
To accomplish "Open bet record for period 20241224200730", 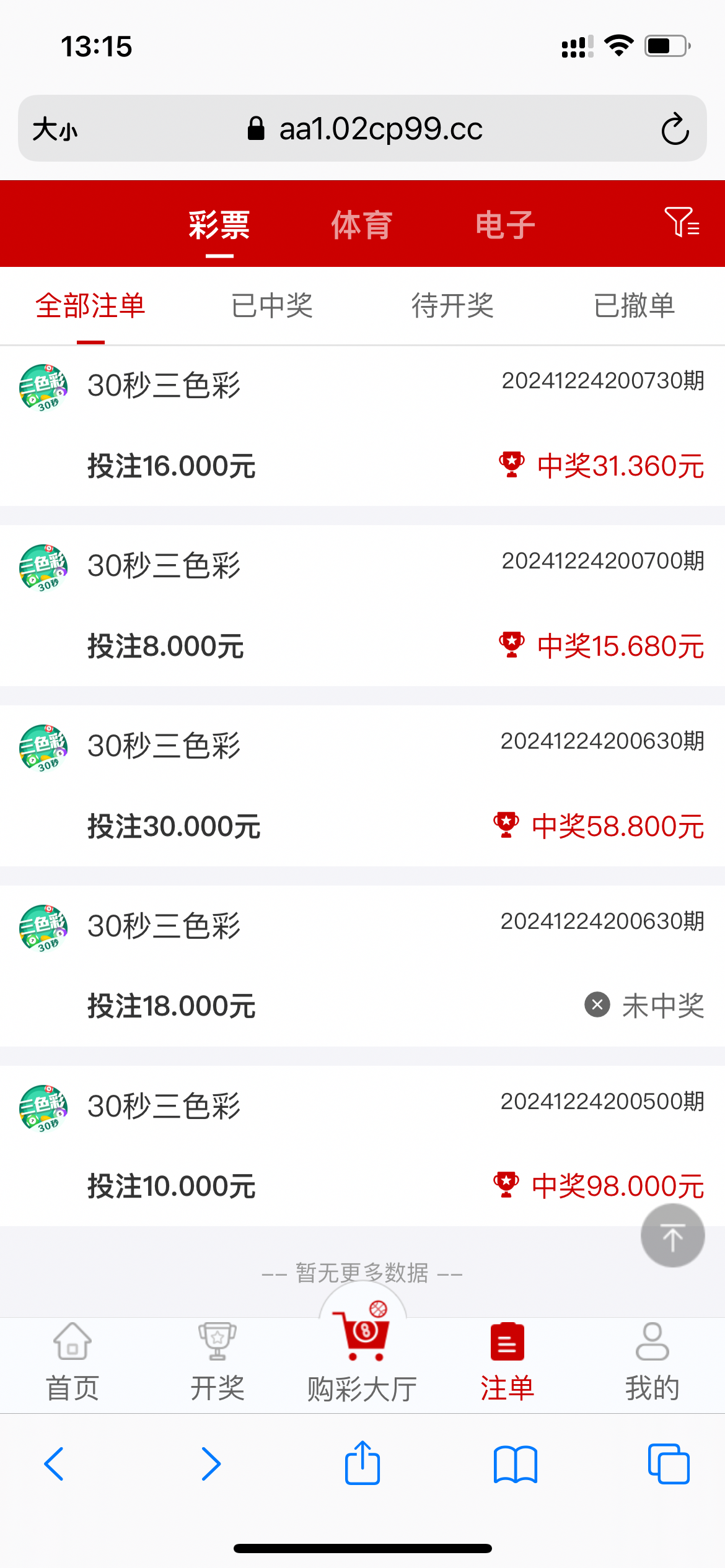I will click(x=362, y=425).
